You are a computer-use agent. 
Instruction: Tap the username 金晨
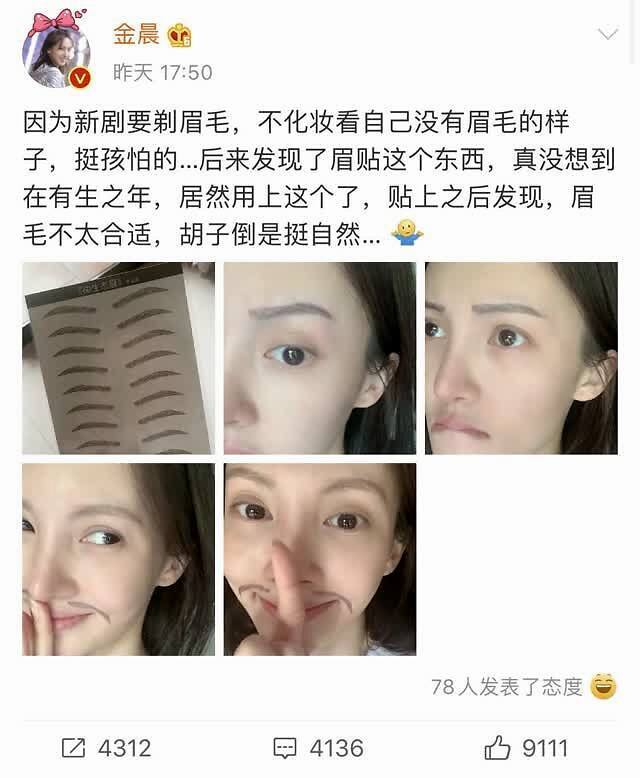136,35
